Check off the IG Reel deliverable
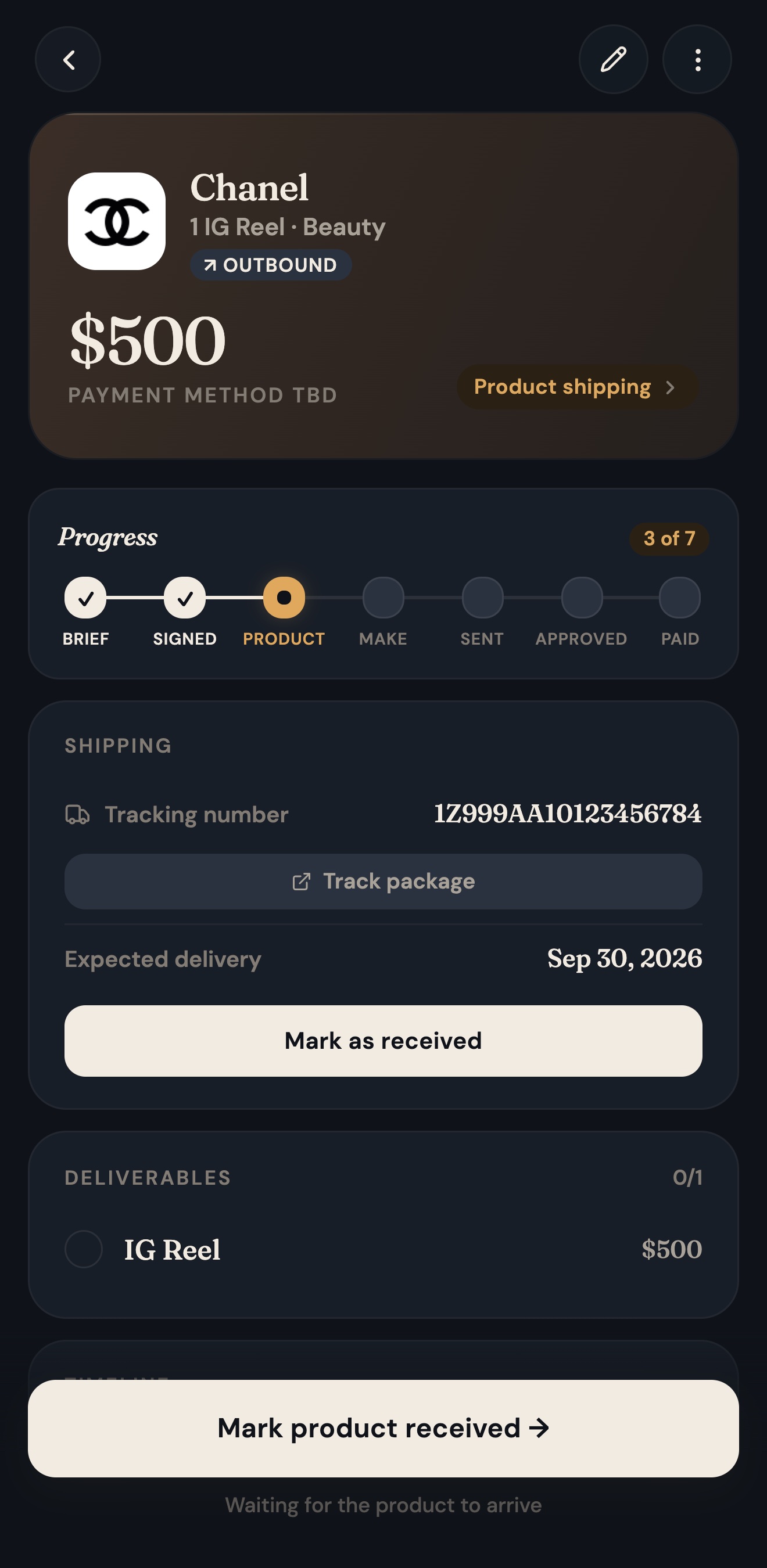This screenshot has height=1568, width=767. click(x=84, y=1249)
